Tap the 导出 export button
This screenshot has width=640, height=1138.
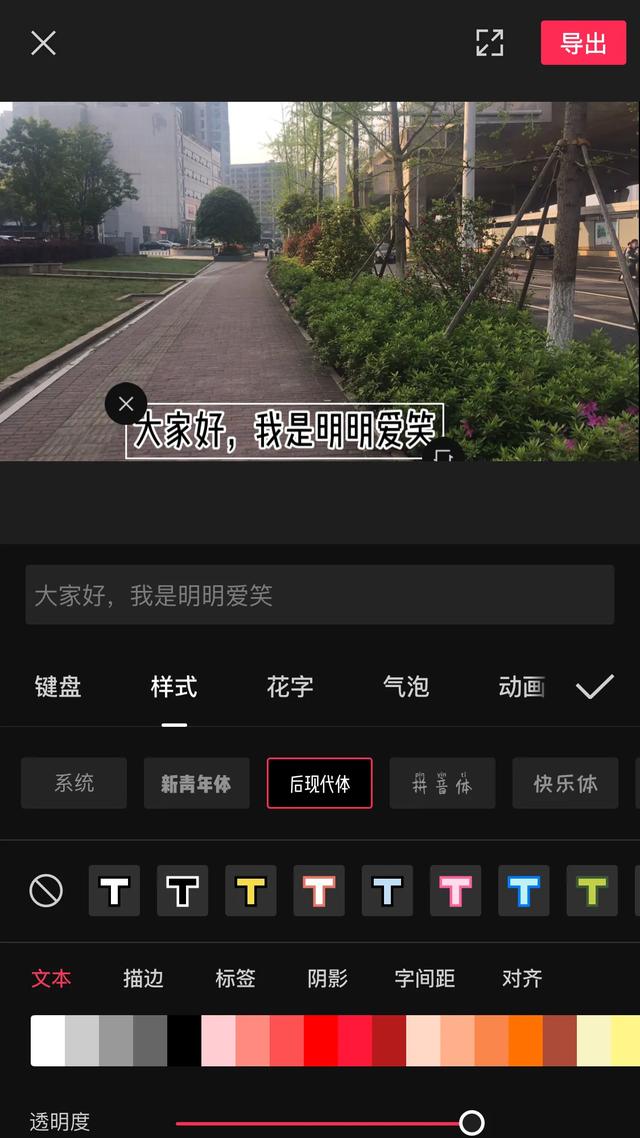tap(583, 43)
